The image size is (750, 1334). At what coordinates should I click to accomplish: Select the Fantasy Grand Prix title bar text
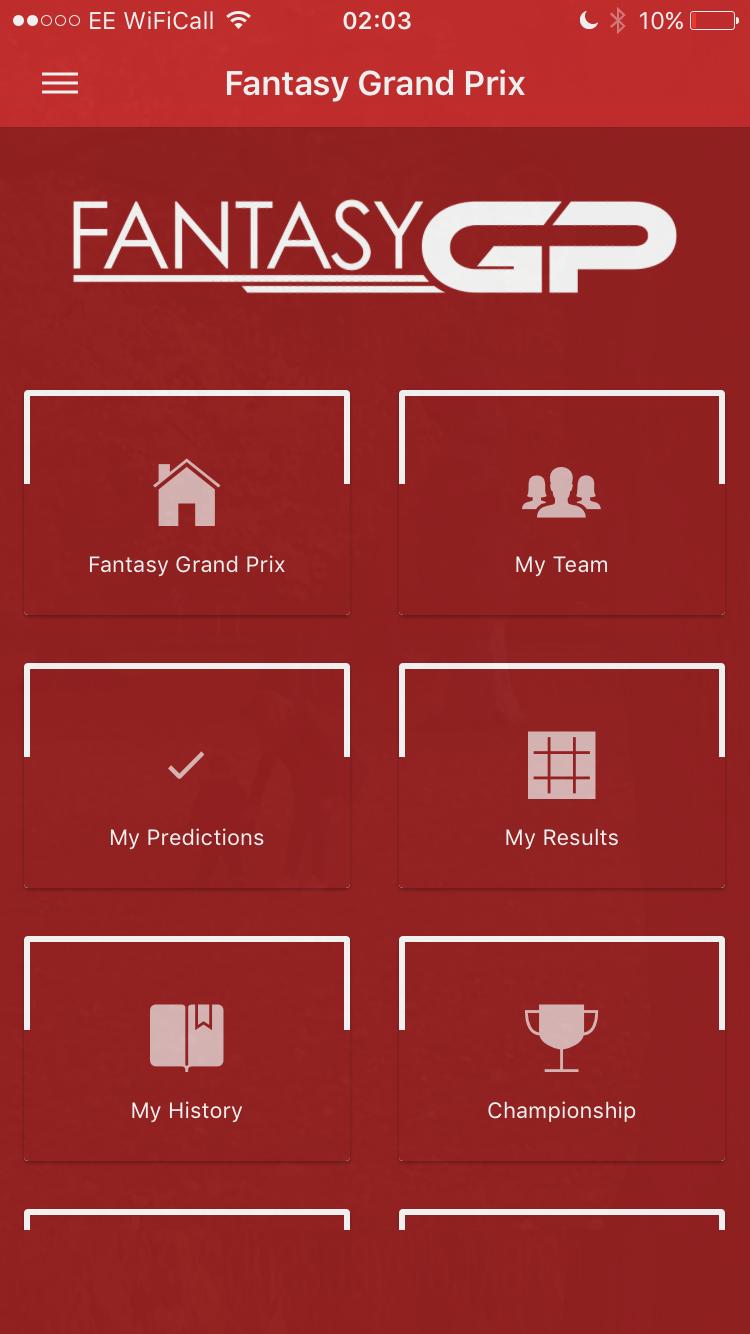(x=375, y=84)
